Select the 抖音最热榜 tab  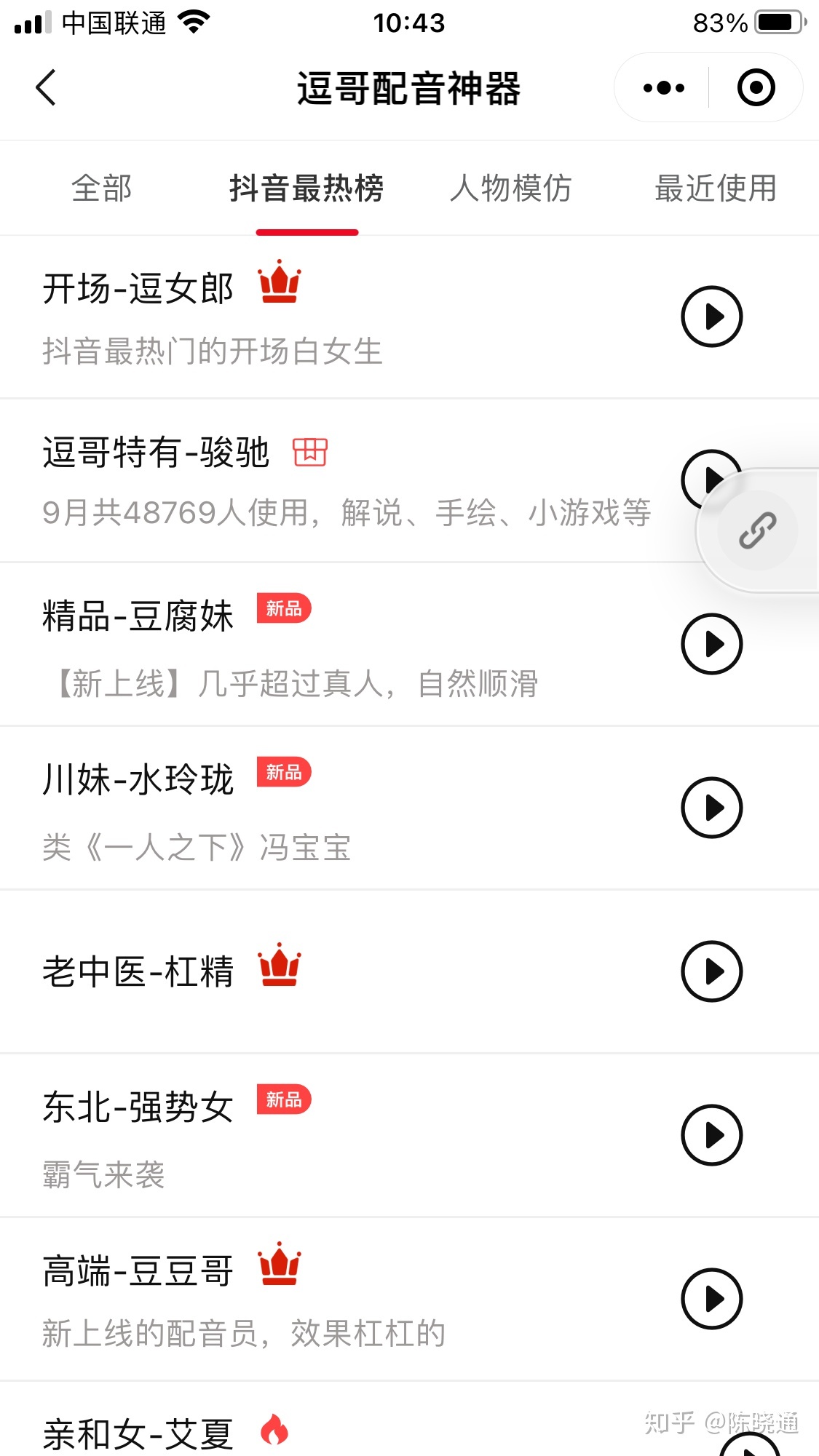coord(306,188)
